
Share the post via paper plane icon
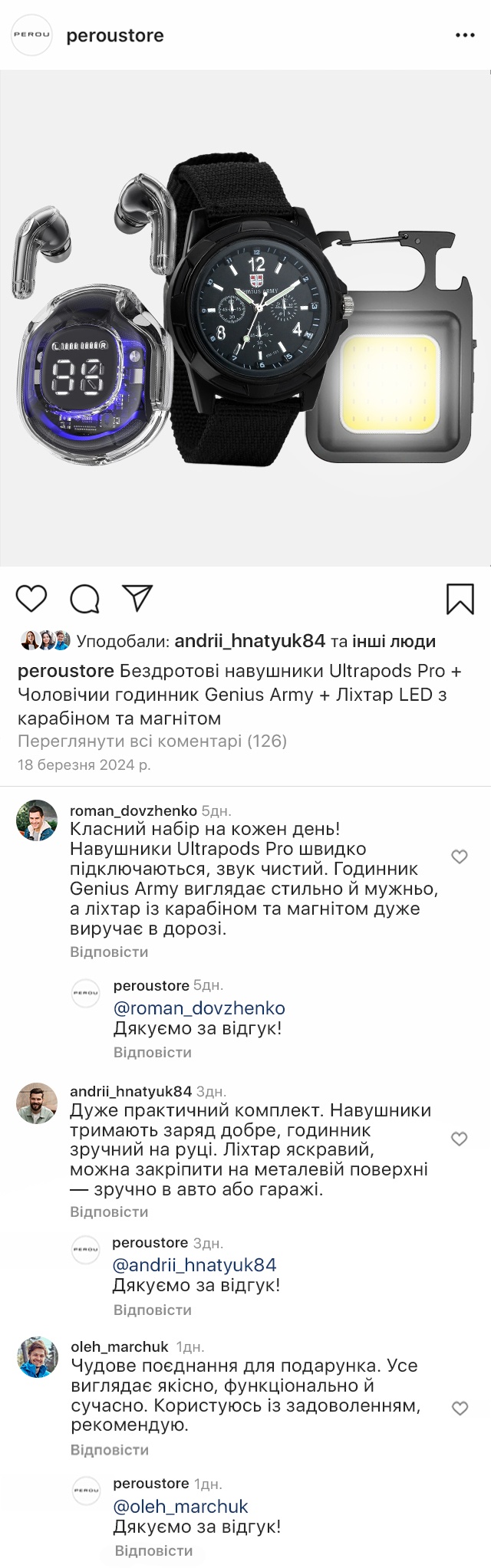pyautogui.click(x=138, y=599)
